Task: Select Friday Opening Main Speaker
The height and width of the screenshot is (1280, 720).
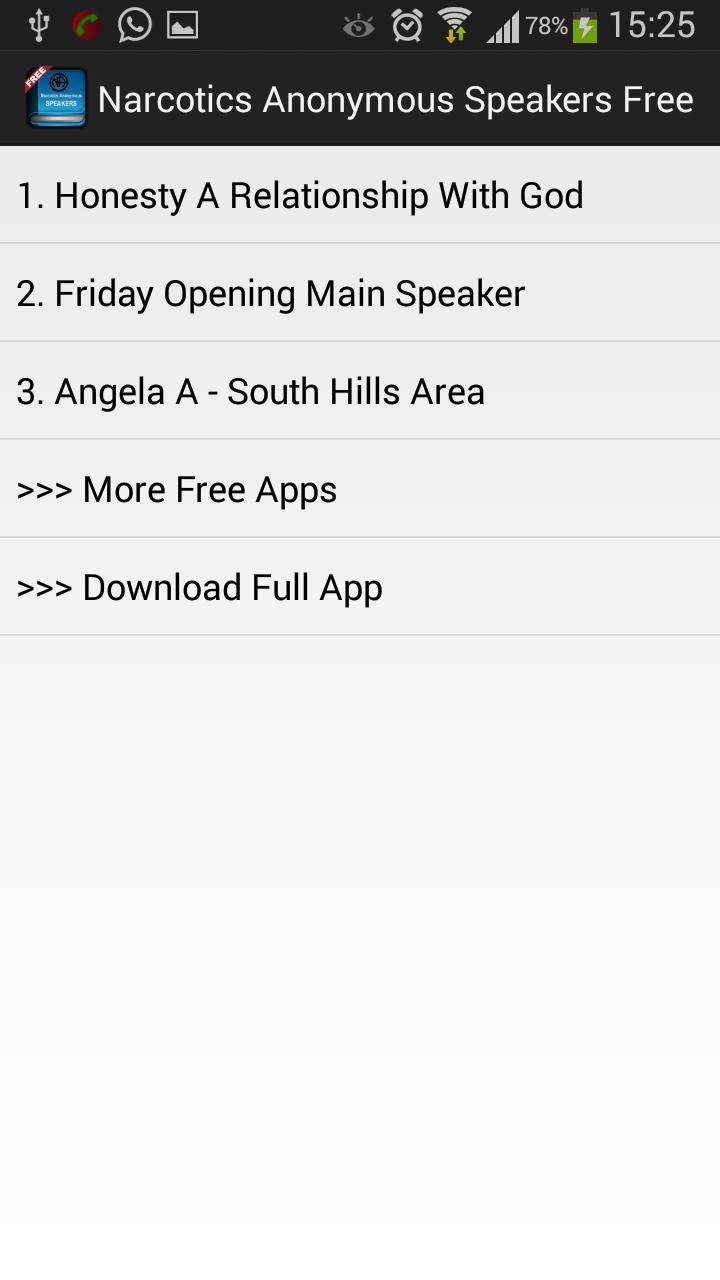Action: [271, 294]
